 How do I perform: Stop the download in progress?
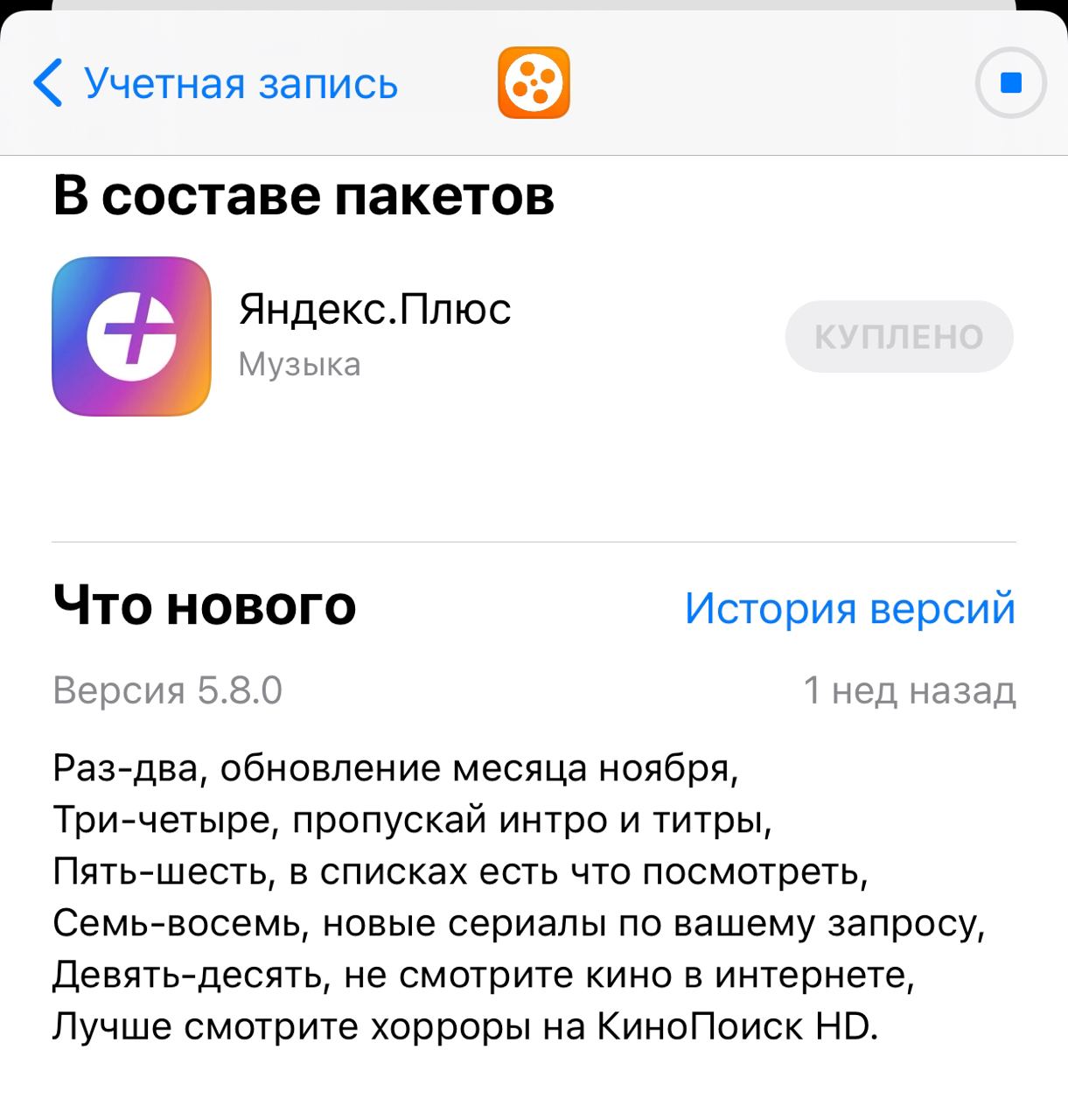pyautogui.click(x=1010, y=83)
